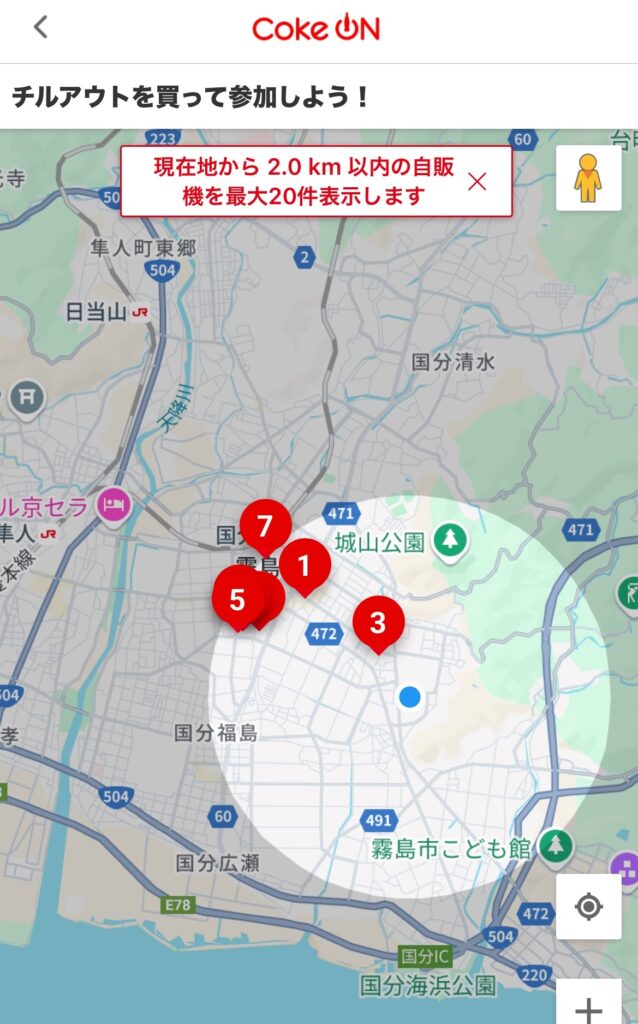Zoom in with the plus button
This screenshot has height=1024, width=638.
(x=588, y=1006)
